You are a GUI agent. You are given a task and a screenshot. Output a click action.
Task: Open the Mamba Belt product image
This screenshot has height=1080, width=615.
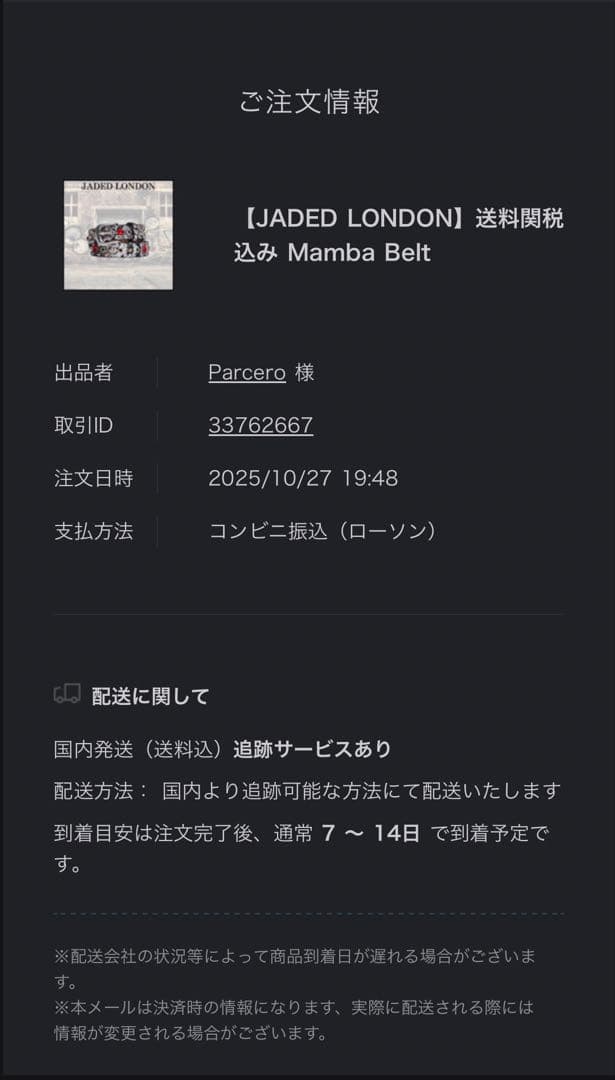click(118, 235)
